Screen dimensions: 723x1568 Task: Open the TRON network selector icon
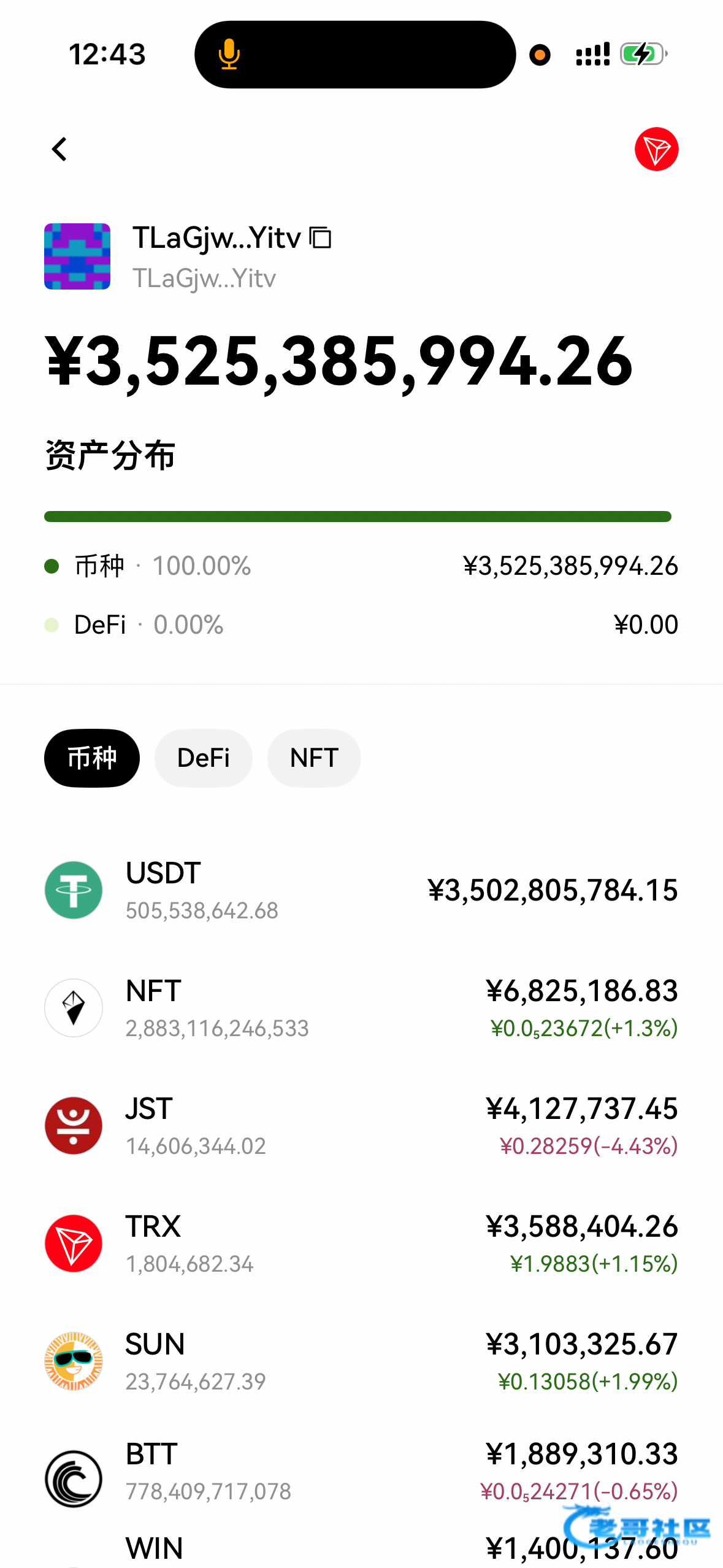pyautogui.click(x=656, y=149)
